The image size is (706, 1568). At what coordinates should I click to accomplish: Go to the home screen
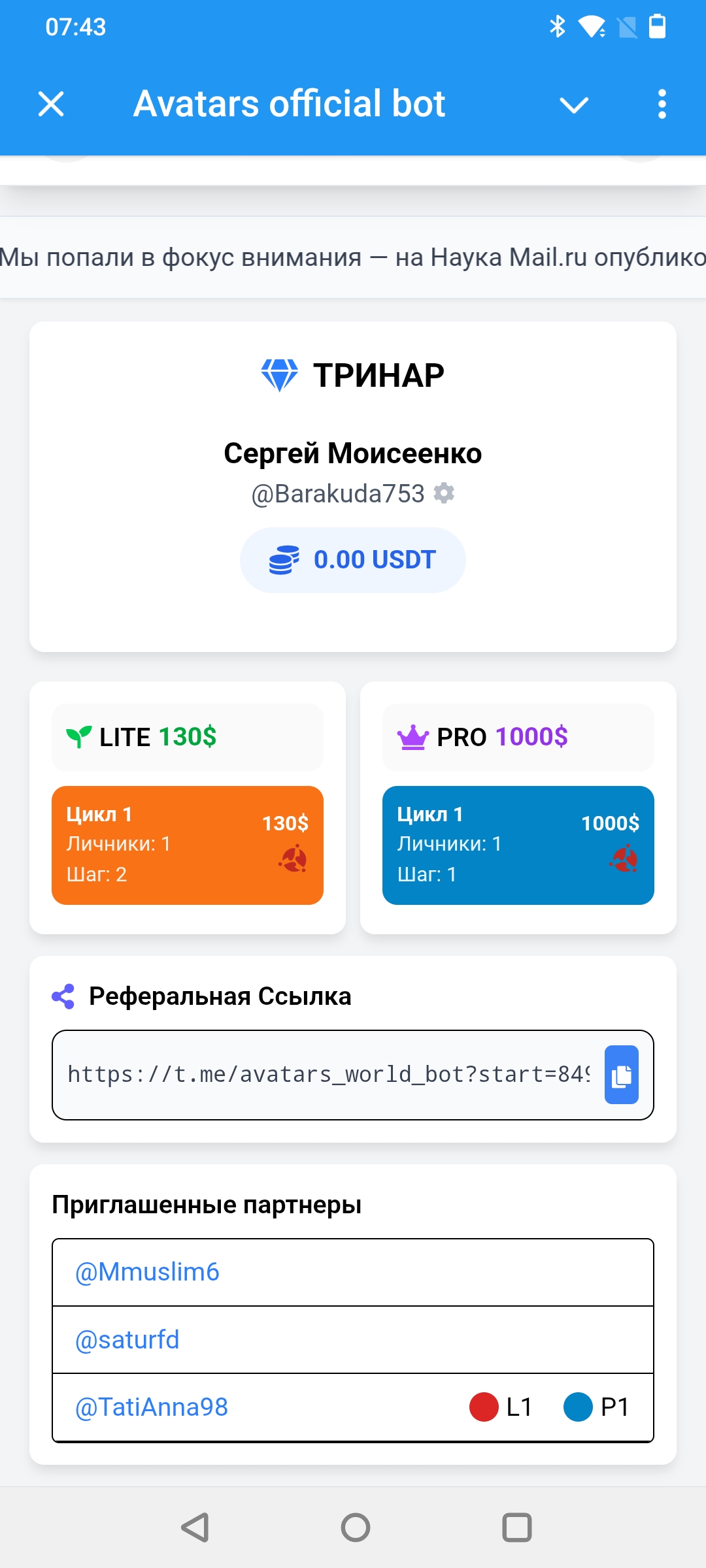point(355,1527)
